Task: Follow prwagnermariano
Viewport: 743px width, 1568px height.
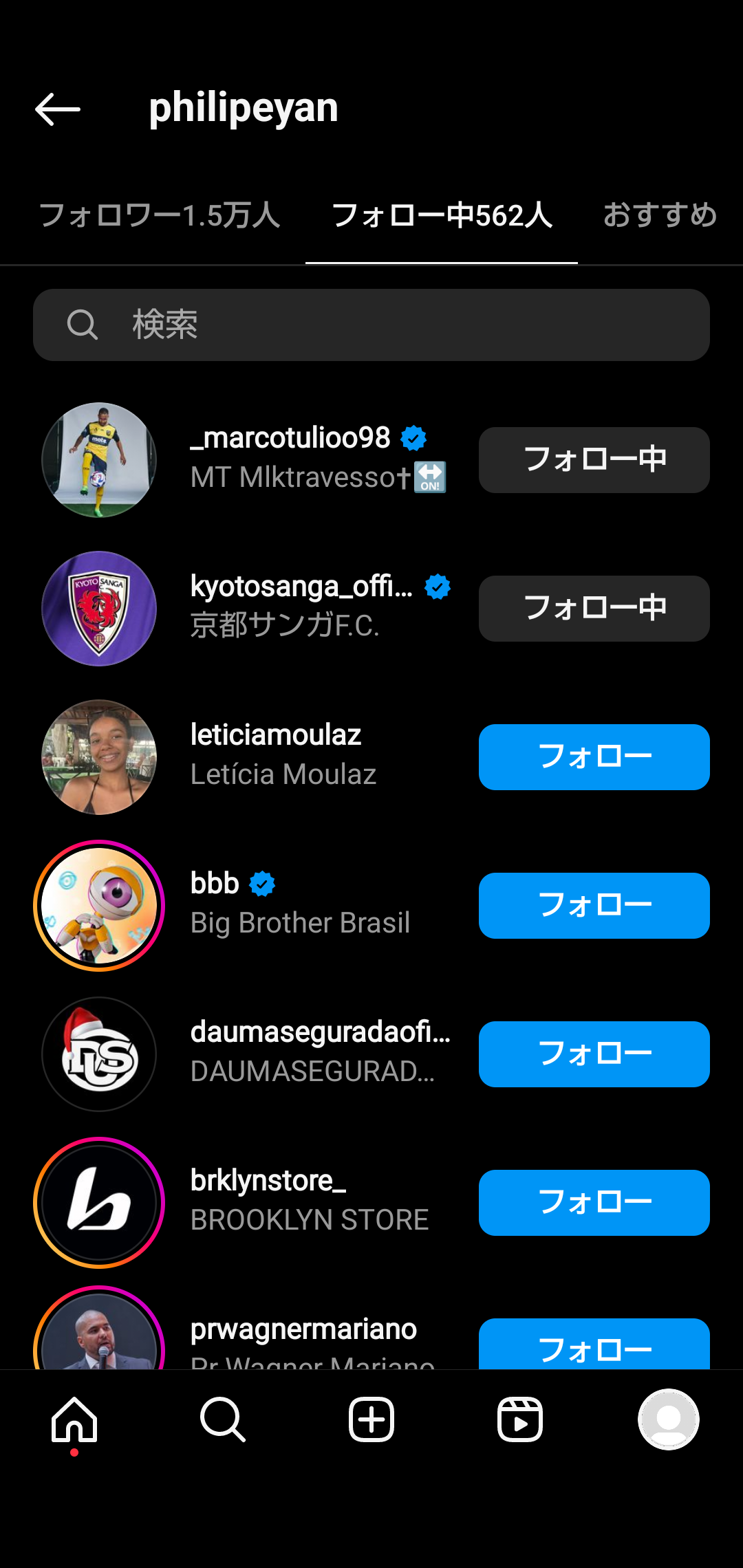Action: (594, 1344)
